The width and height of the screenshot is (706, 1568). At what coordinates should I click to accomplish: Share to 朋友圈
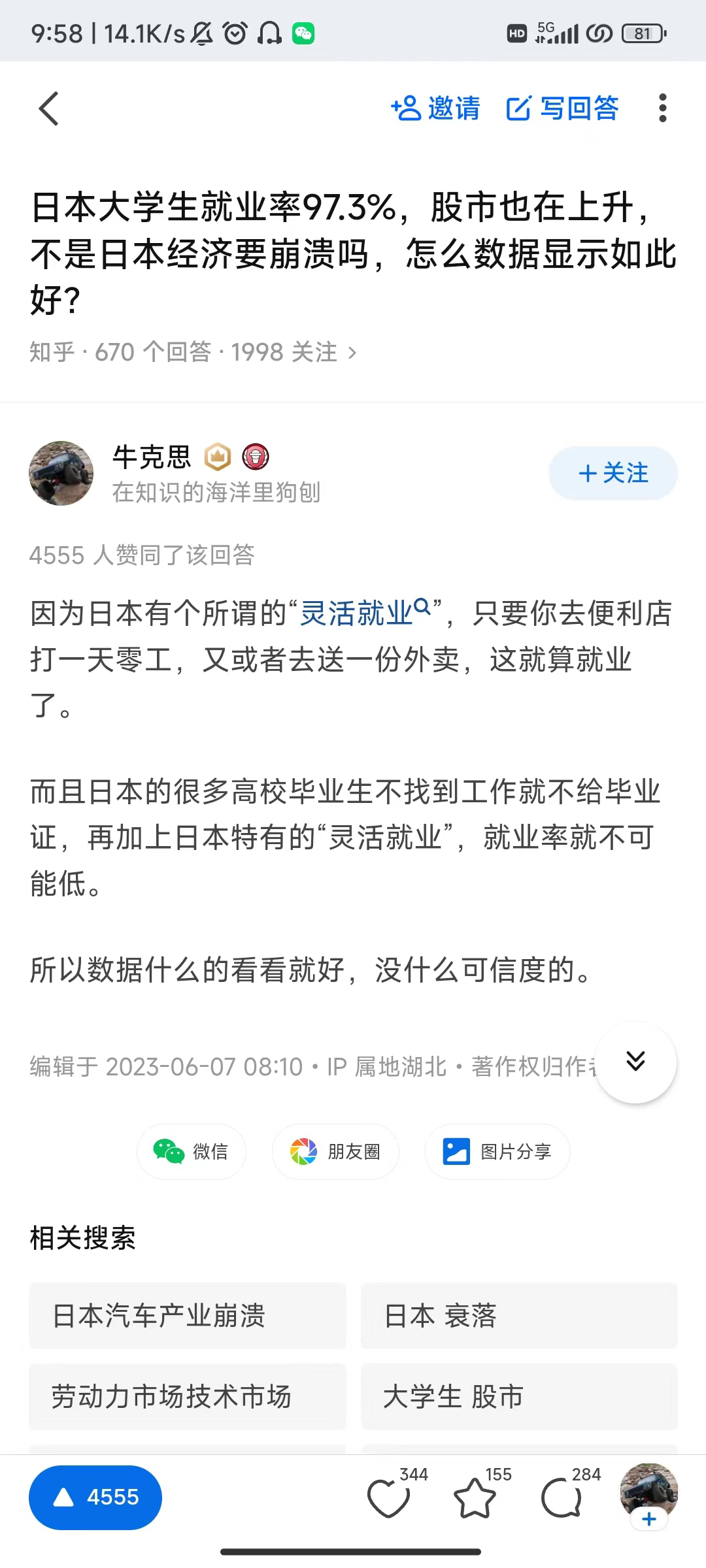(x=335, y=1151)
